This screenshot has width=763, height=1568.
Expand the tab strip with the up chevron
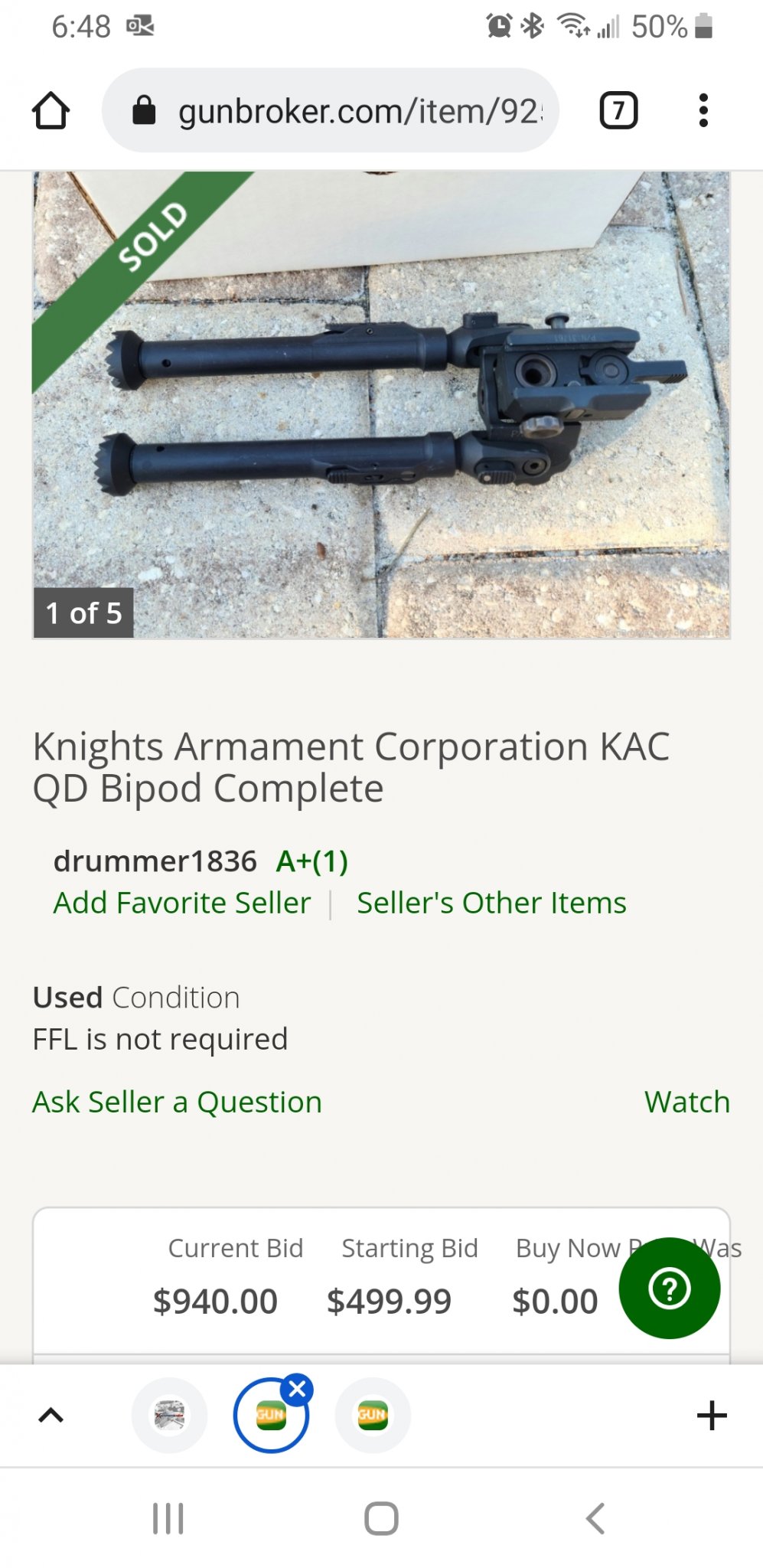tap(51, 1415)
